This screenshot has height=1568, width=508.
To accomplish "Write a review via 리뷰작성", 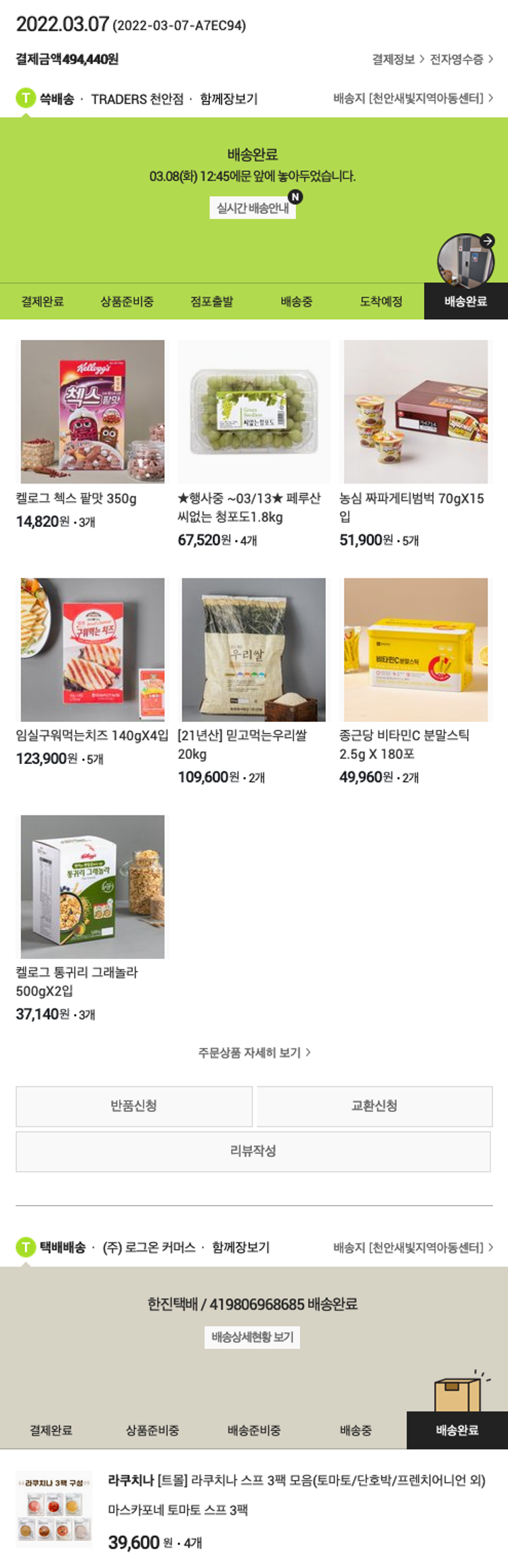I will click(253, 1151).
